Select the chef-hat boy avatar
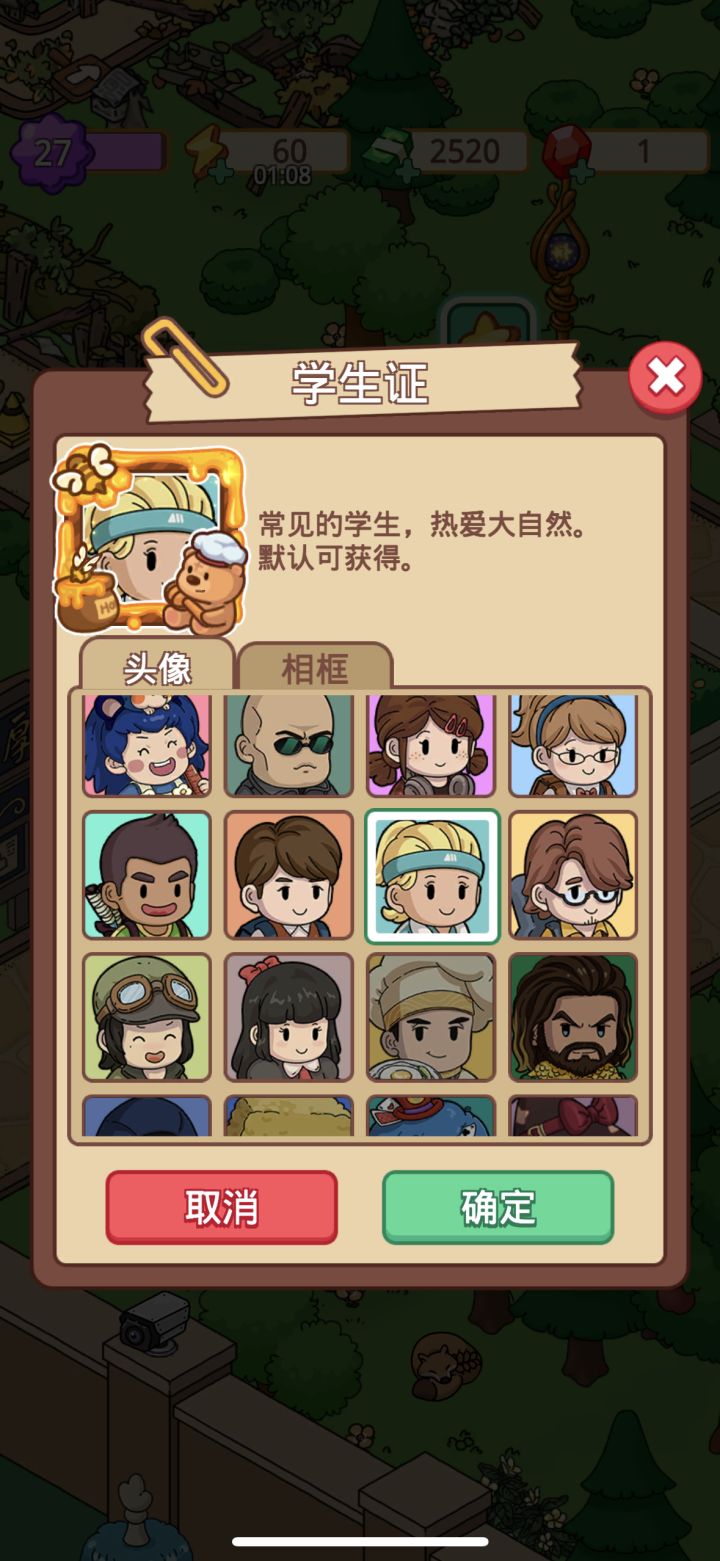The width and height of the screenshot is (720, 1561). 430,1019
